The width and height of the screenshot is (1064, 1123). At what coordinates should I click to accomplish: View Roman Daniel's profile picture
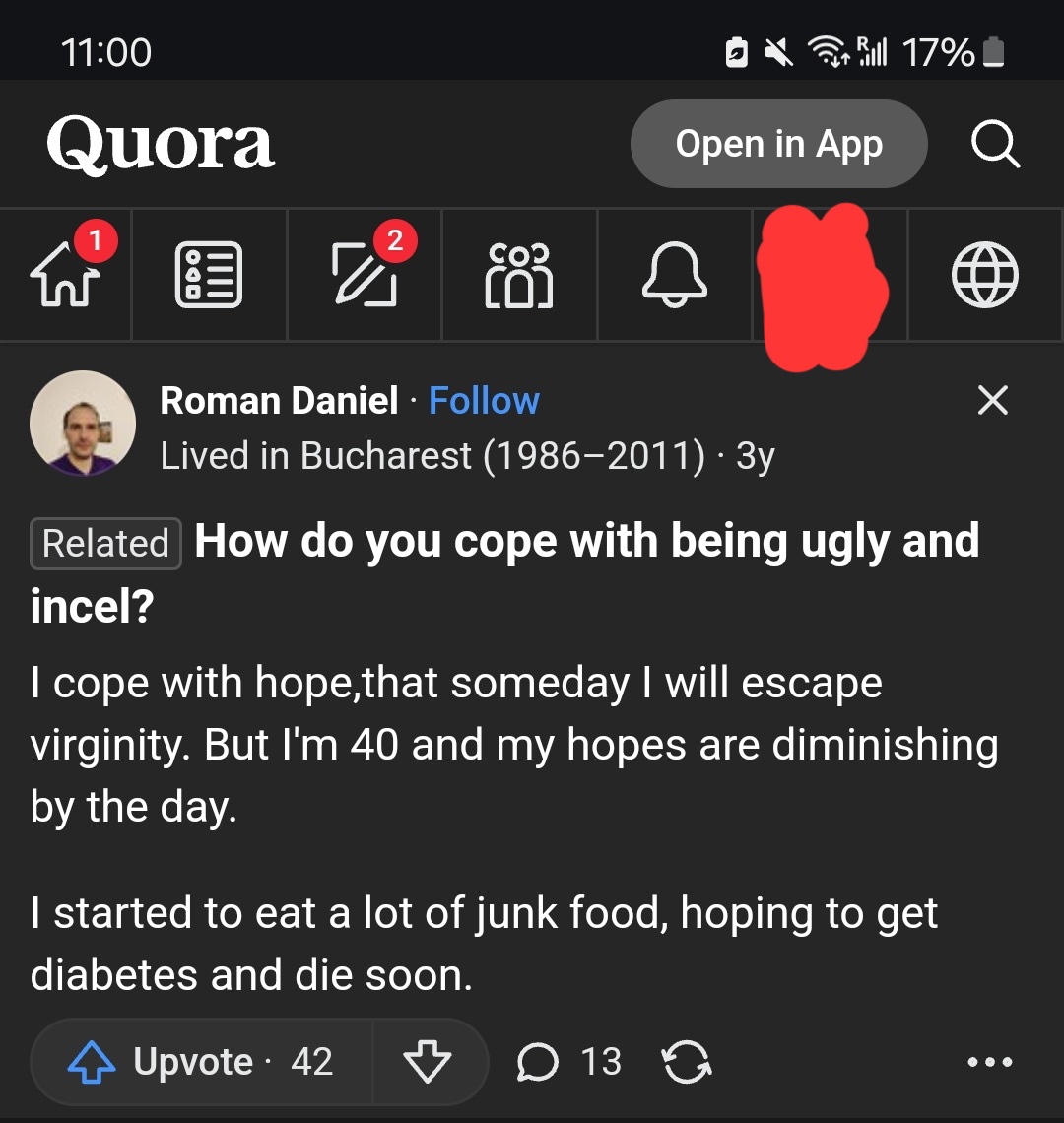pos(83,424)
